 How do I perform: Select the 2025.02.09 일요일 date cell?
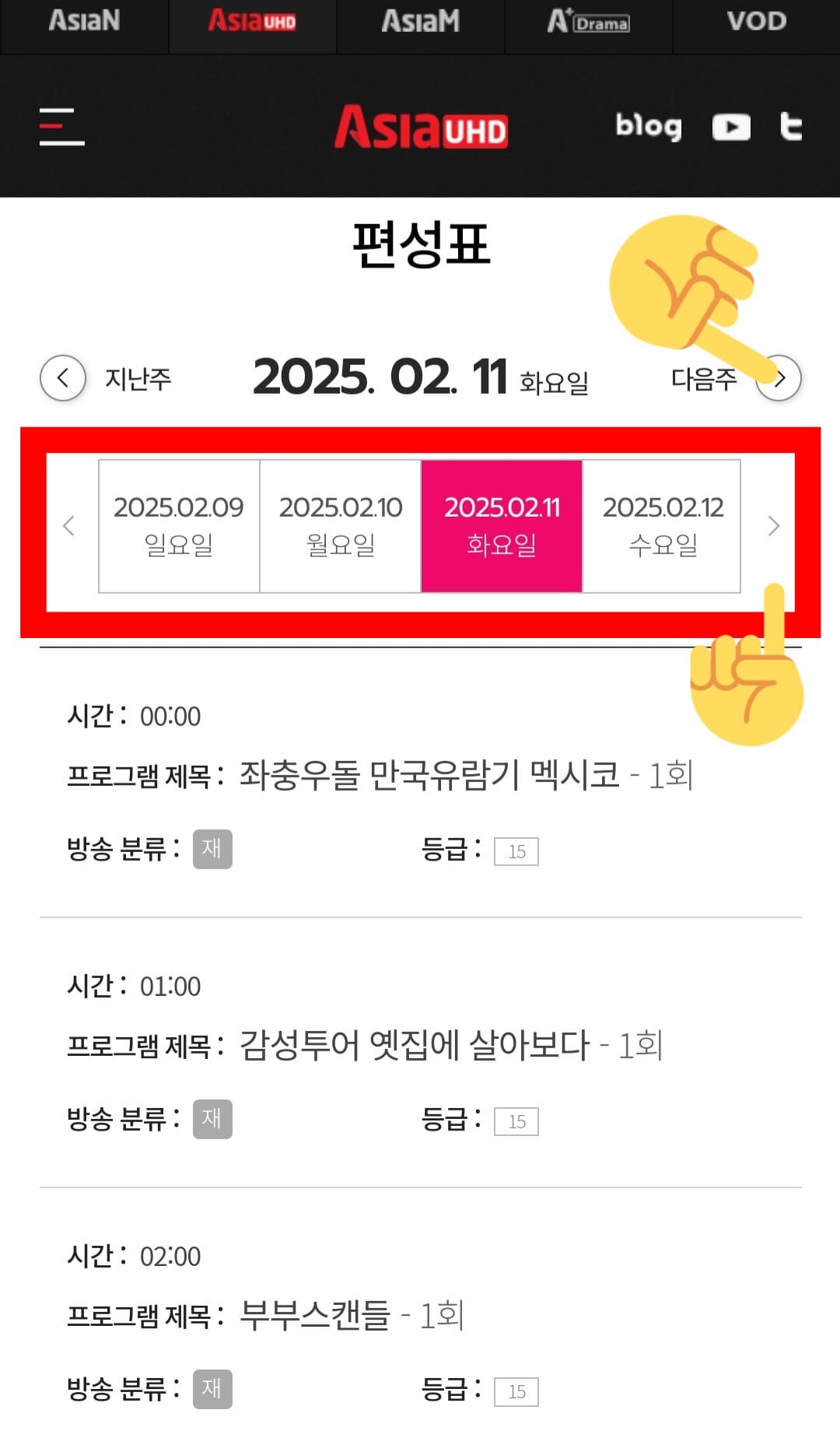coord(180,524)
